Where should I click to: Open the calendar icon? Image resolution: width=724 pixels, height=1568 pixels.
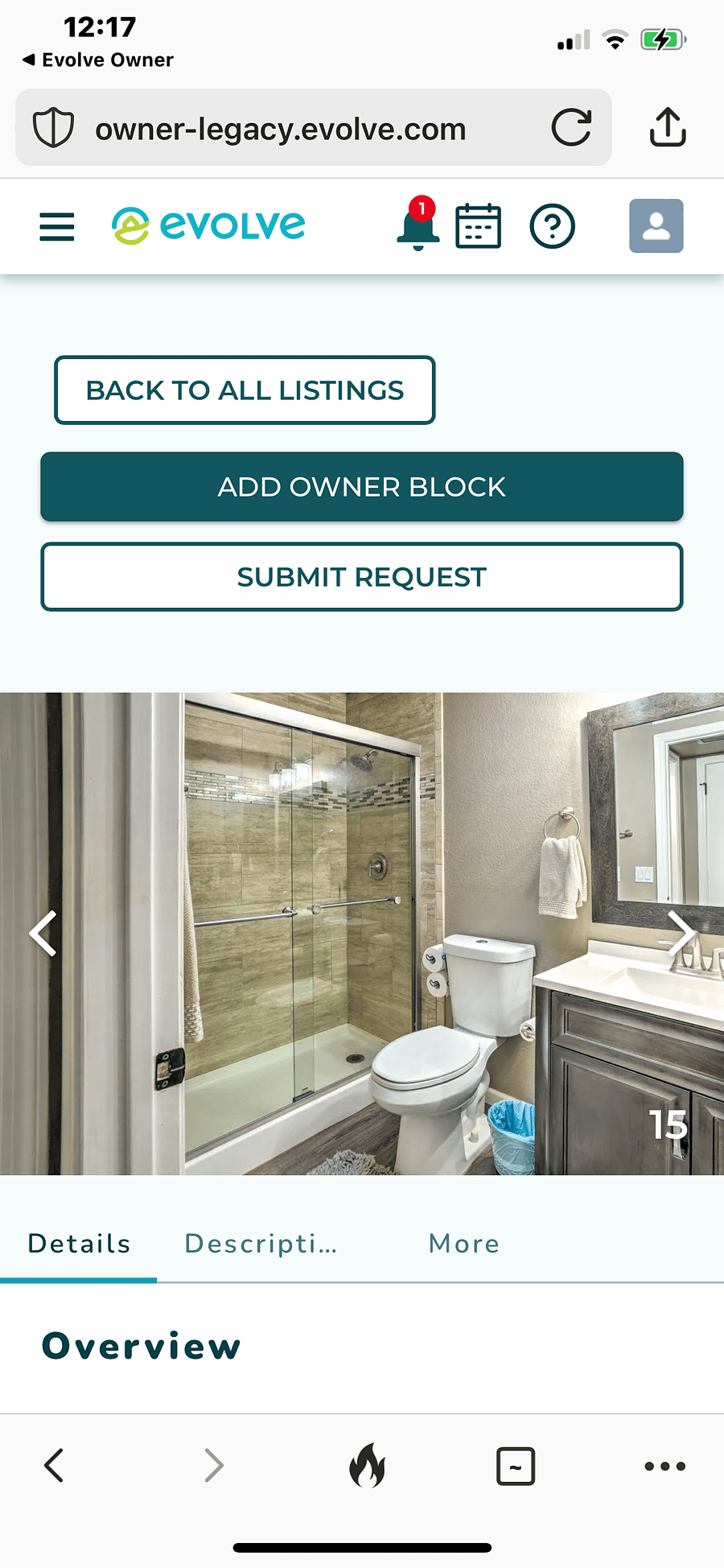coord(479,226)
